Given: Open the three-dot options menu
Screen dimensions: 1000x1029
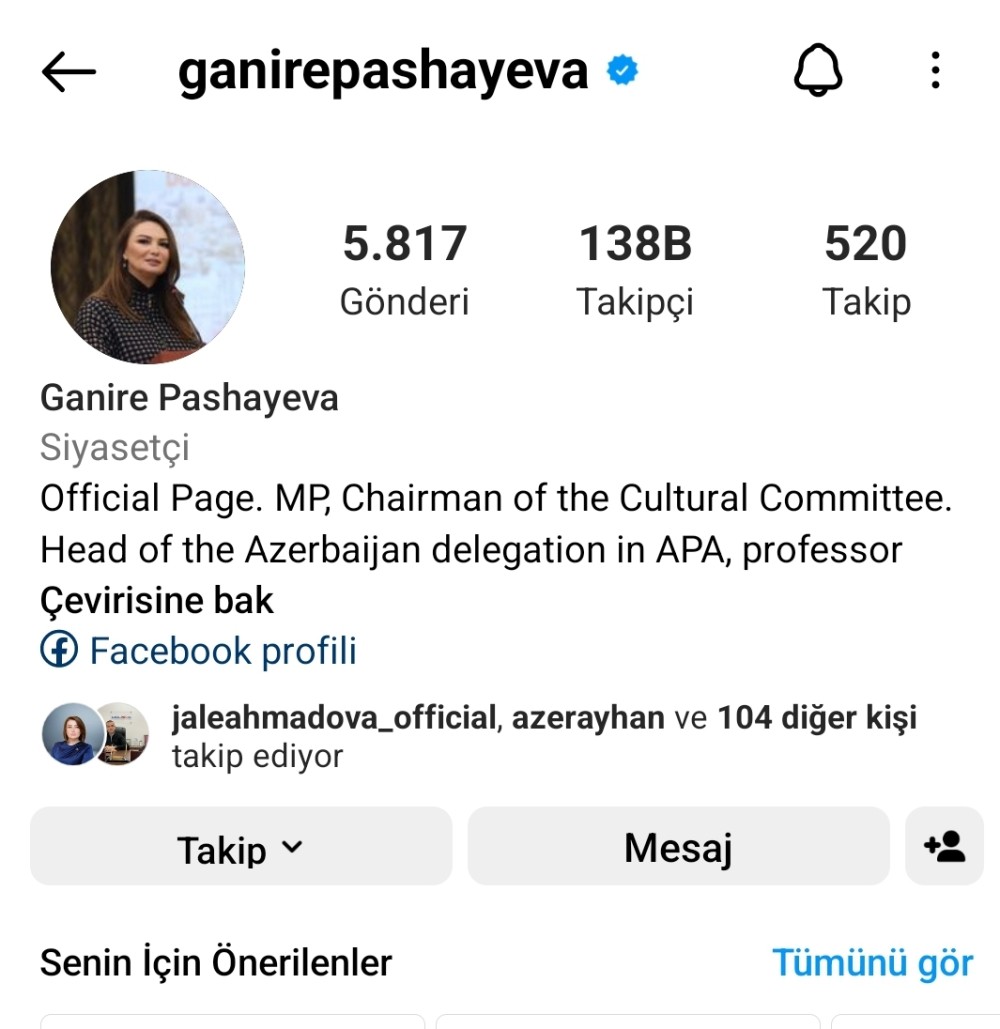Looking at the screenshot, I should click(x=935, y=71).
